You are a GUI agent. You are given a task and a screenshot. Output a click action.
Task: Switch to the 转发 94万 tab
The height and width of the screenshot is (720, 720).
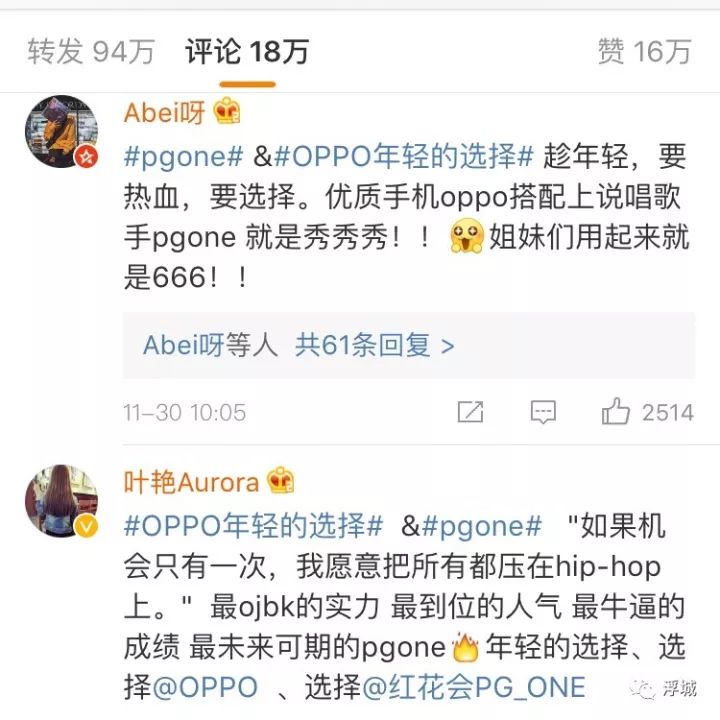(x=91, y=52)
